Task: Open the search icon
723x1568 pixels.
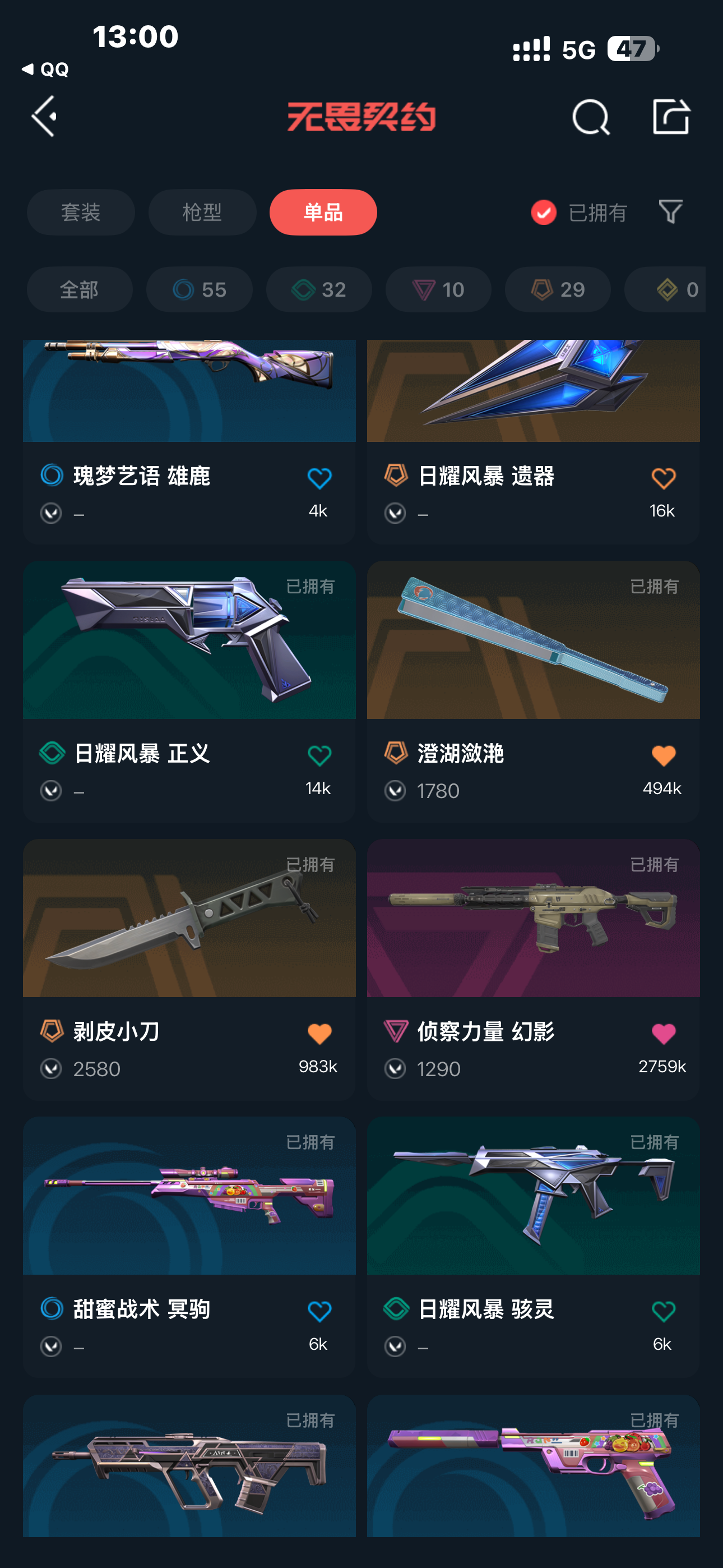Action: [x=590, y=116]
